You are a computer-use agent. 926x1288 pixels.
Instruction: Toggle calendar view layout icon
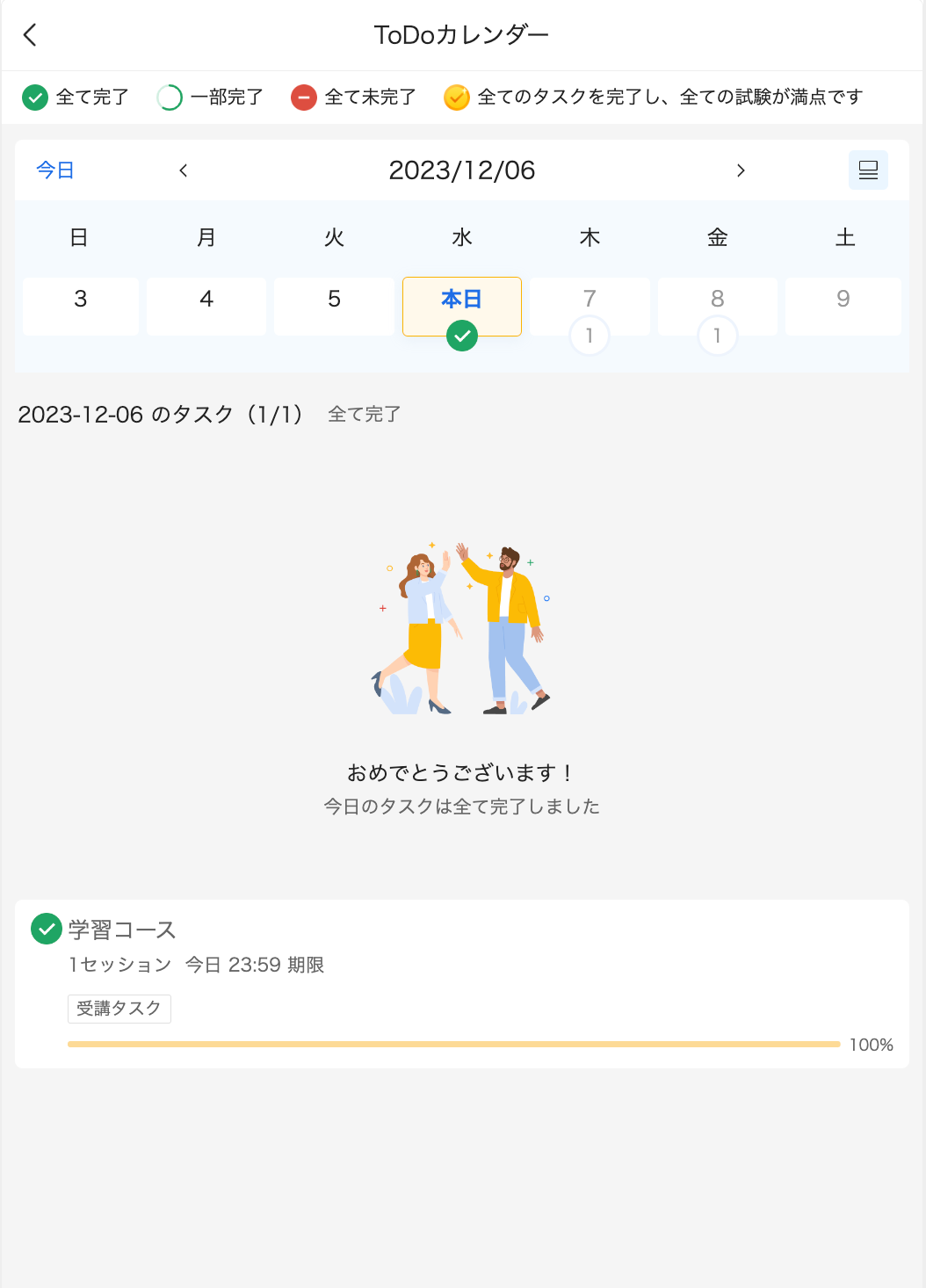click(x=868, y=170)
